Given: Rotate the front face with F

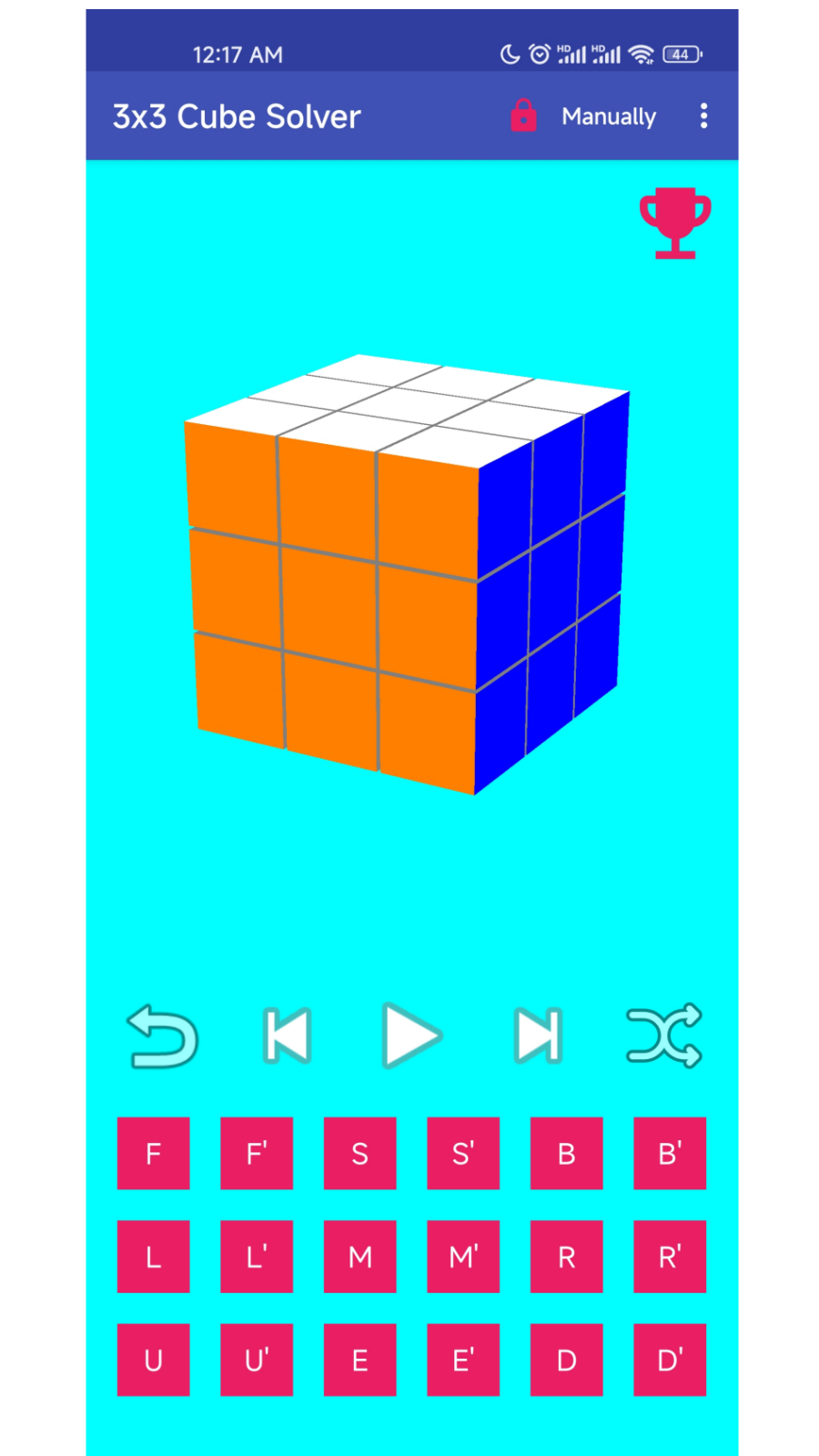Looking at the screenshot, I should [x=154, y=1153].
